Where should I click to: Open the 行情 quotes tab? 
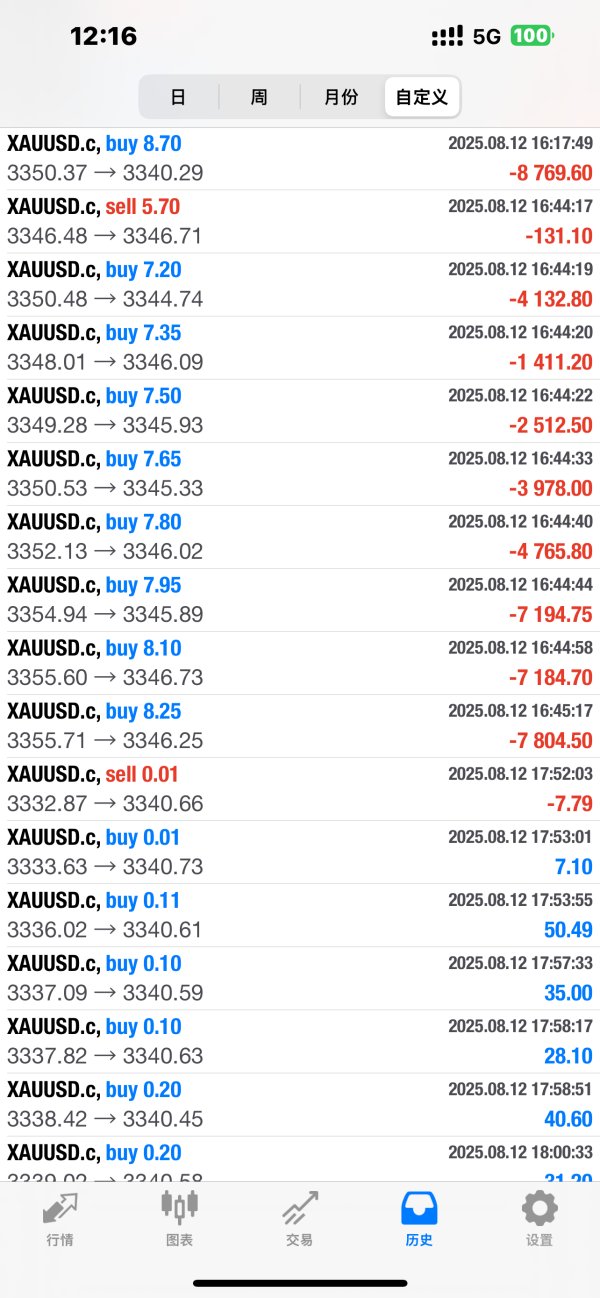(x=60, y=1218)
